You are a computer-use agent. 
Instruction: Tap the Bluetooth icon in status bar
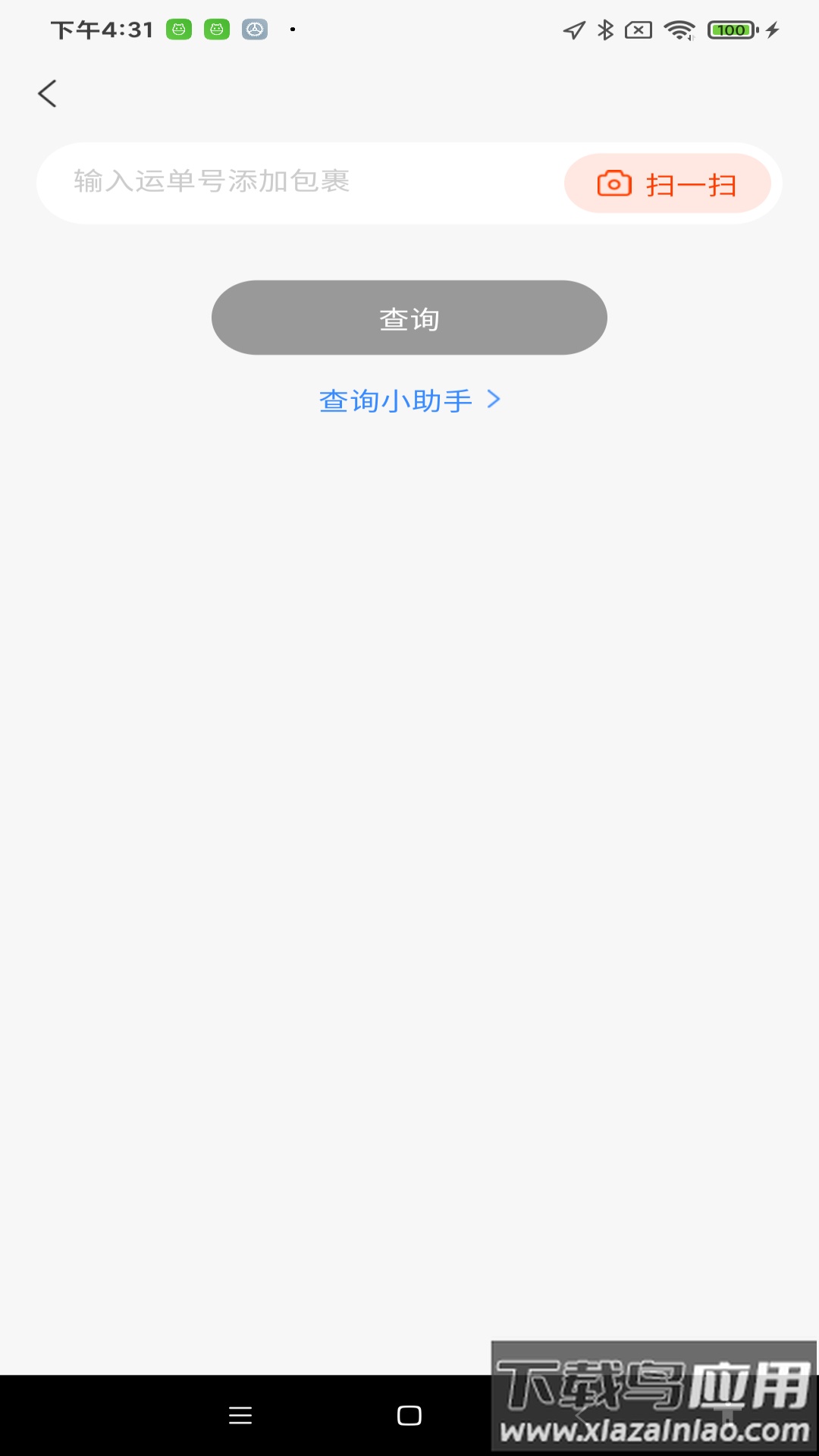[x=604, y=29]
